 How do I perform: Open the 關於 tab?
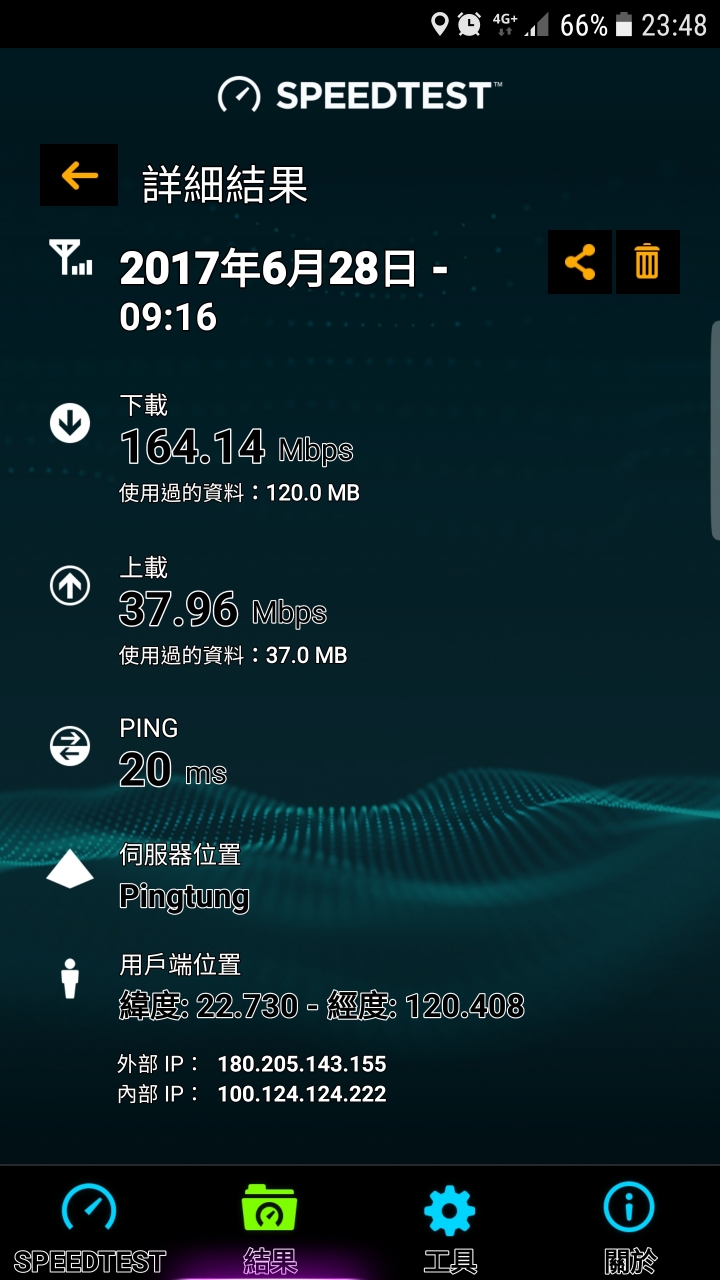[630, 1225]
